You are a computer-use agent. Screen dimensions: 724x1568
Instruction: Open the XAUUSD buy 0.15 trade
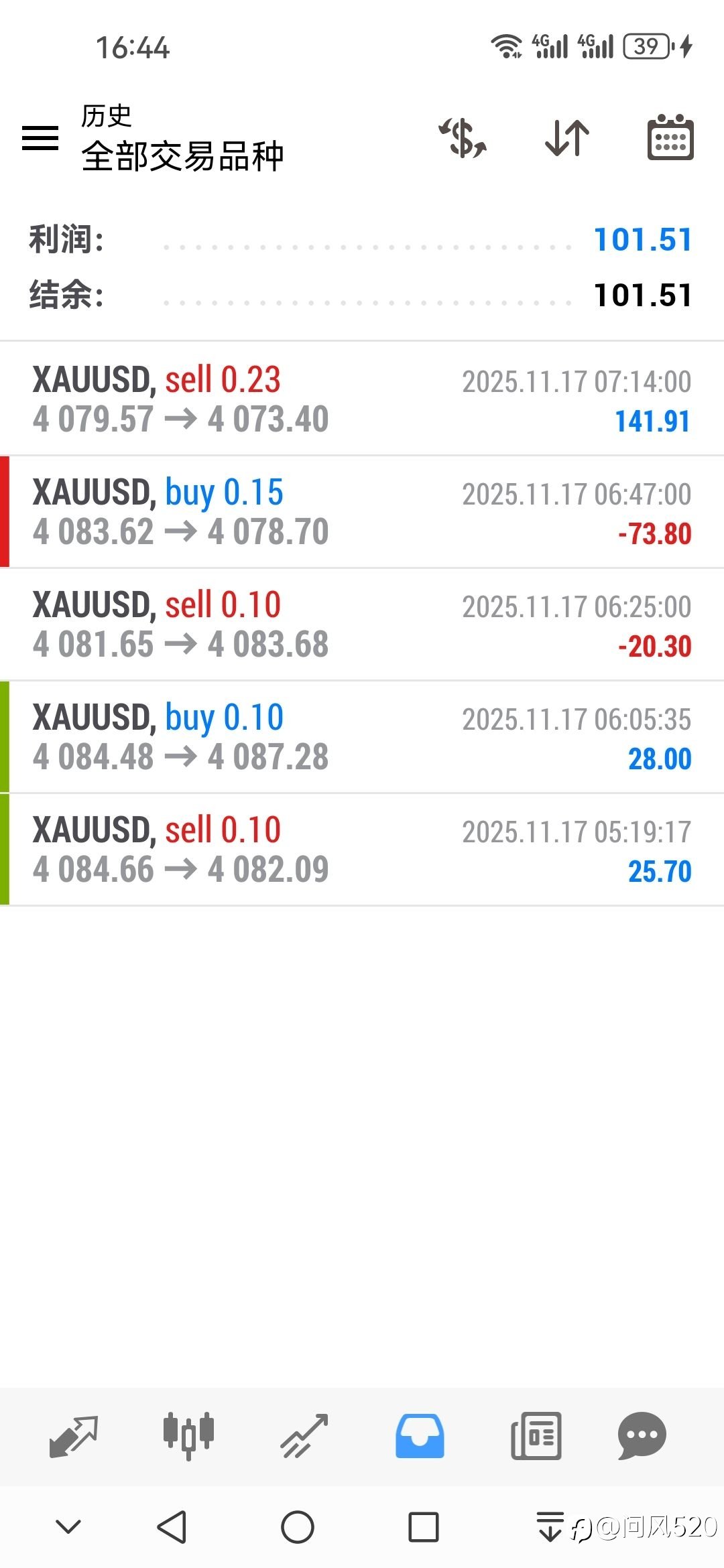(x=362, y=512)
